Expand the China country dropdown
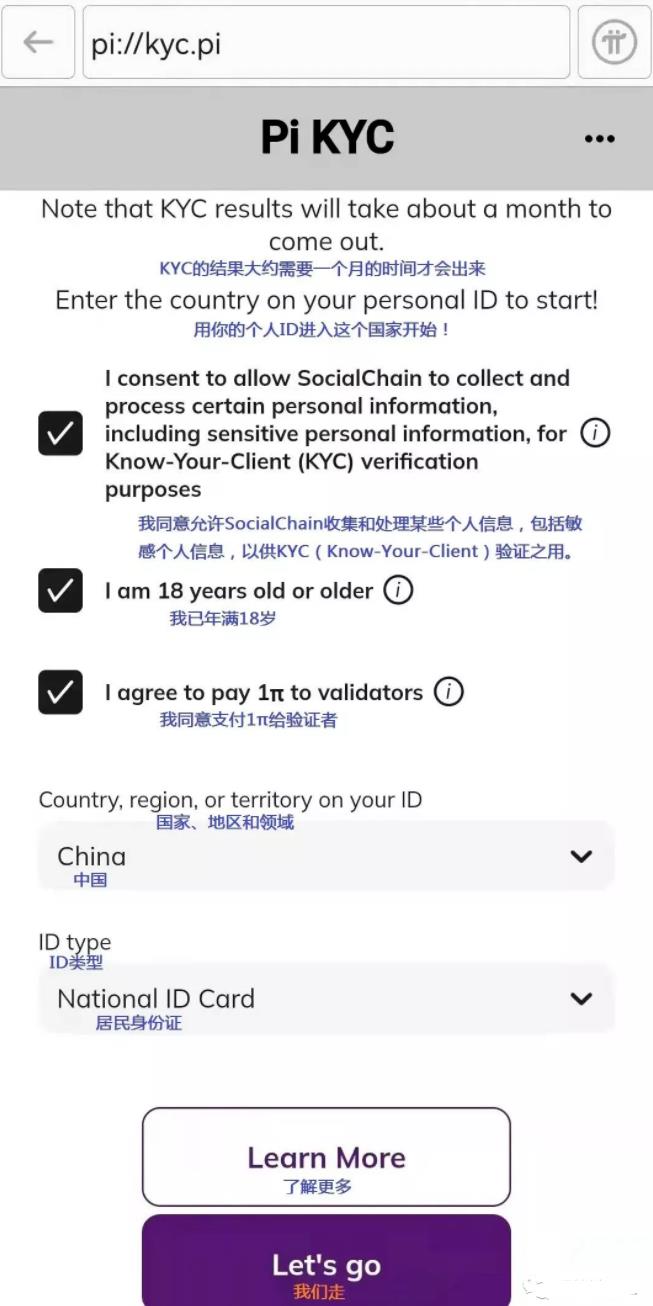Image resolution: width=653 pixels, height=1306 pixels. tap(325, 857)
